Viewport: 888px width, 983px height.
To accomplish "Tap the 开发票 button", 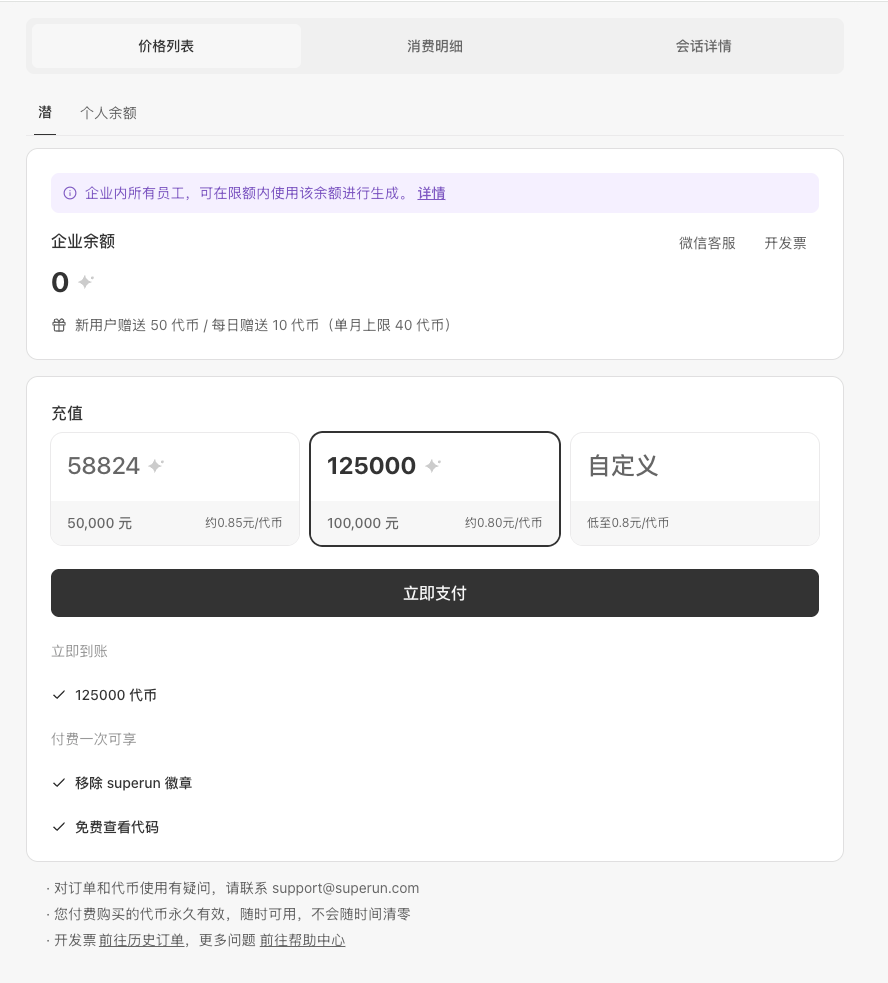I will pyautogui.click(x=785, y=243).
